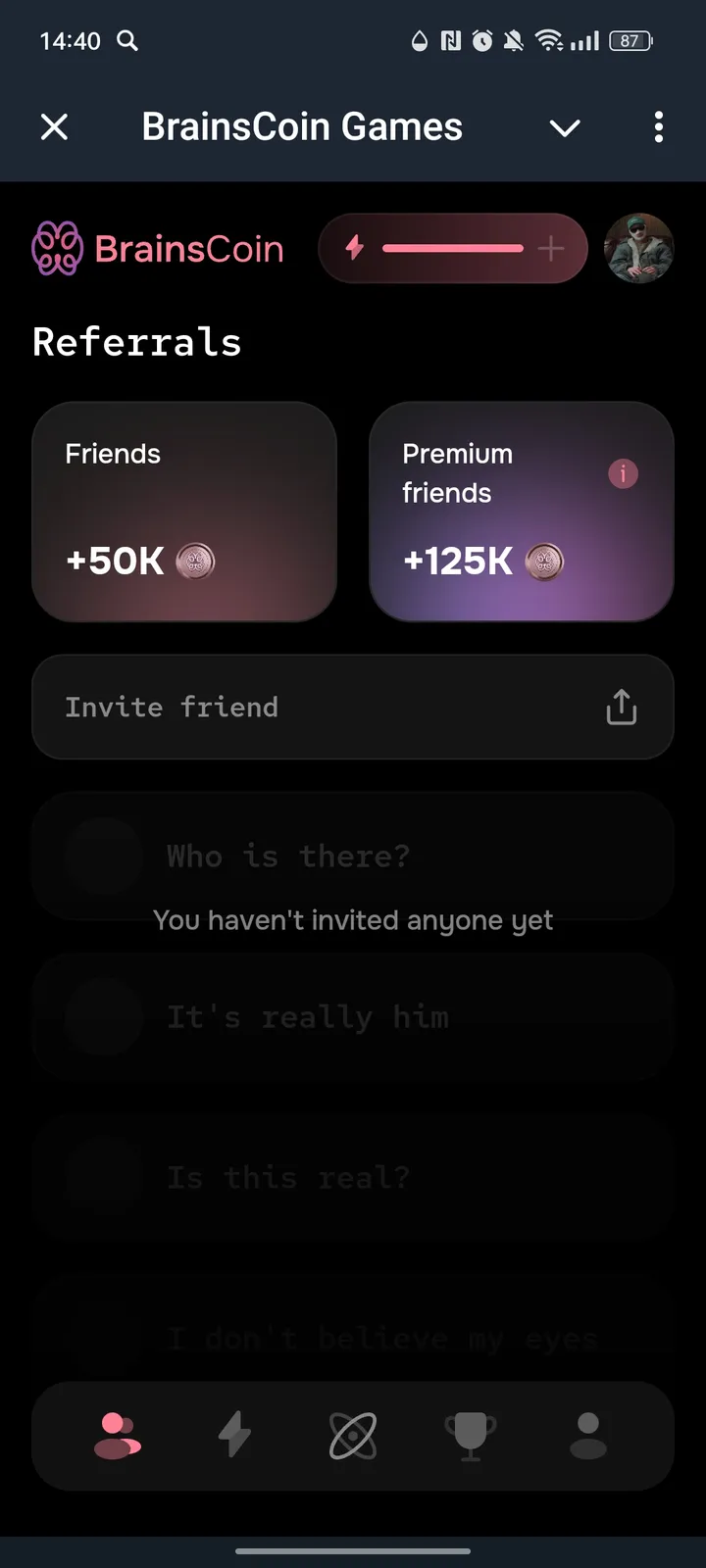
Task: Tap the info icon on Premium friends card
Action: click(623, 473)
